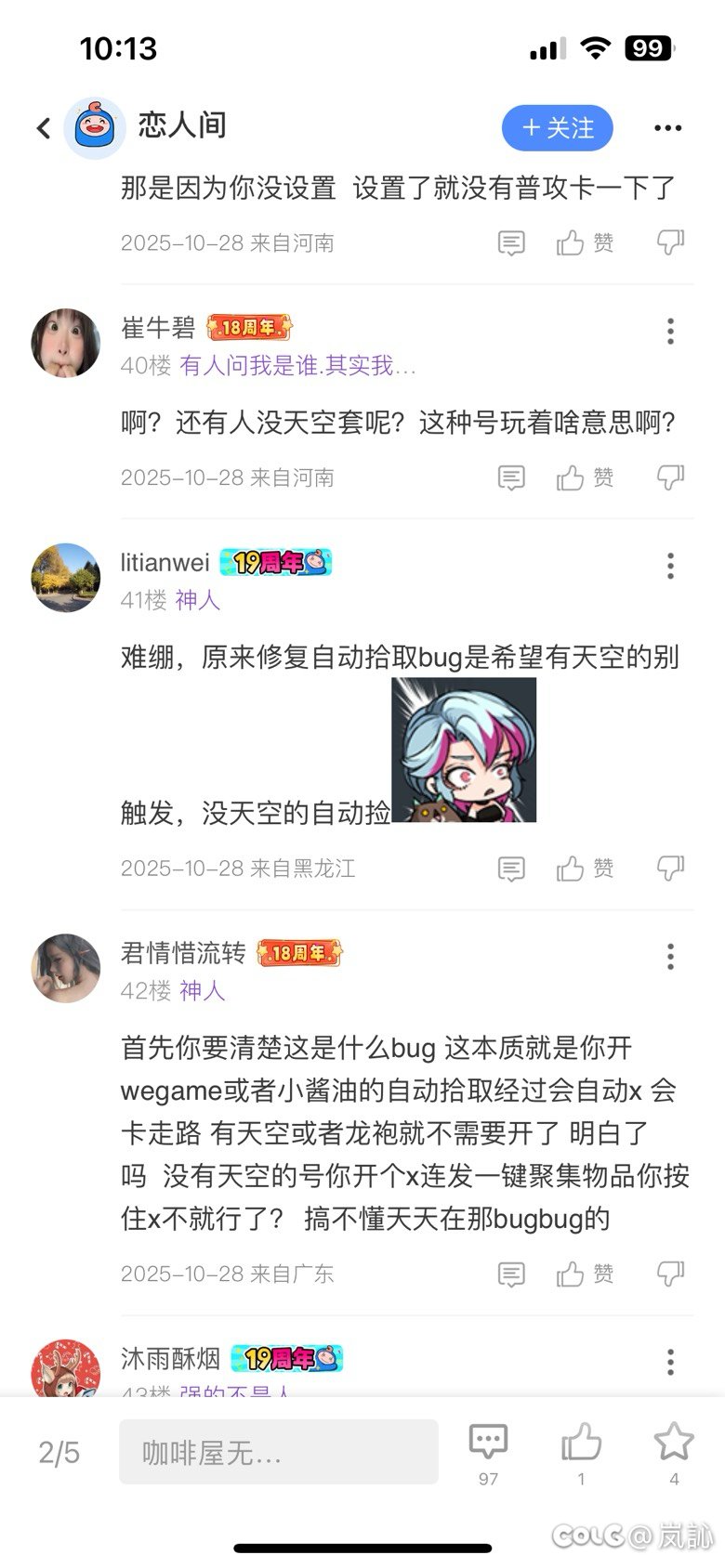Tap the anime sticker in litianwei's comment
This screenshot has width=725, height=1568.
[465, 748]
